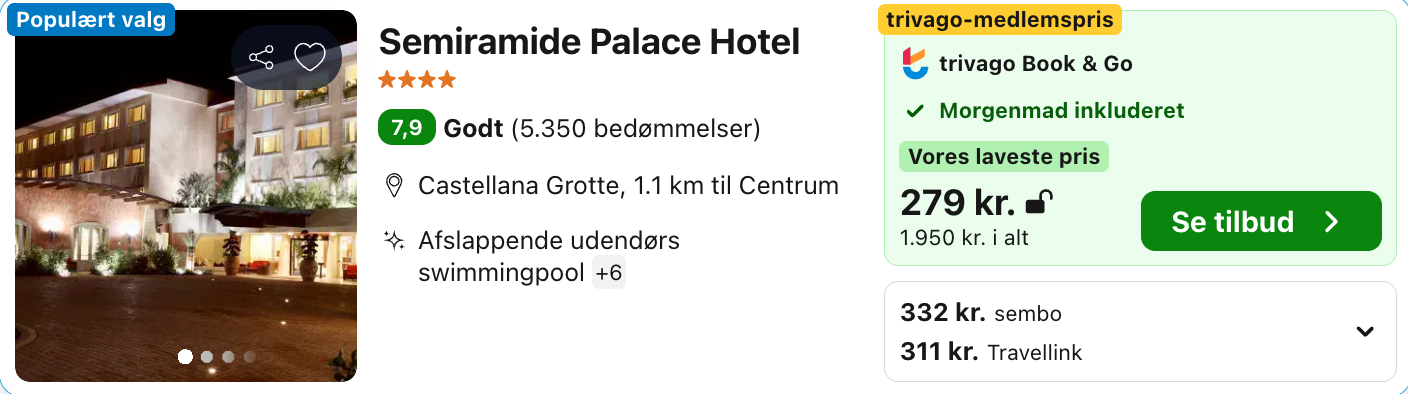Tap the green Se tilbud button

point(1261,221)
